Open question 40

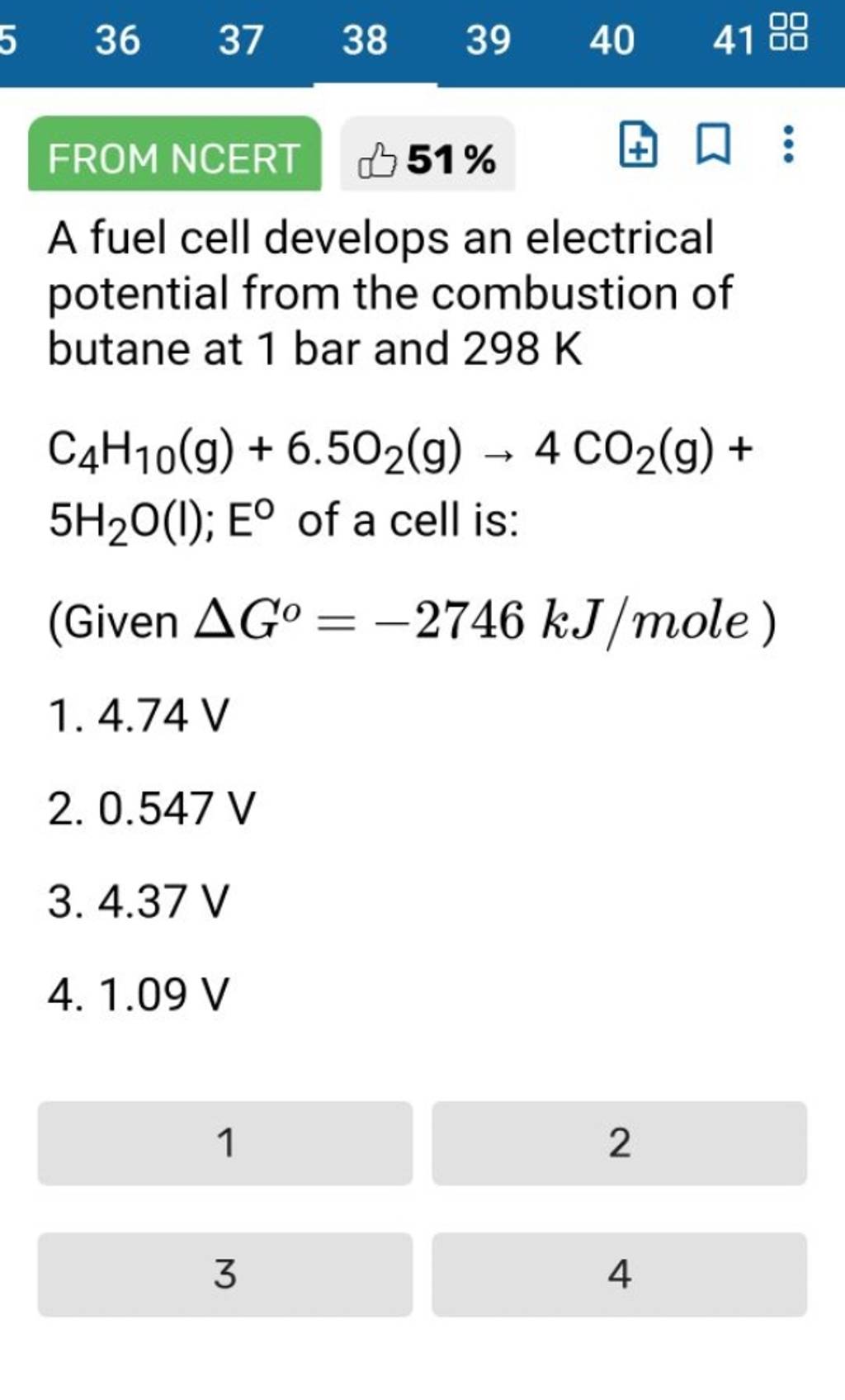[x=611, y=37]
